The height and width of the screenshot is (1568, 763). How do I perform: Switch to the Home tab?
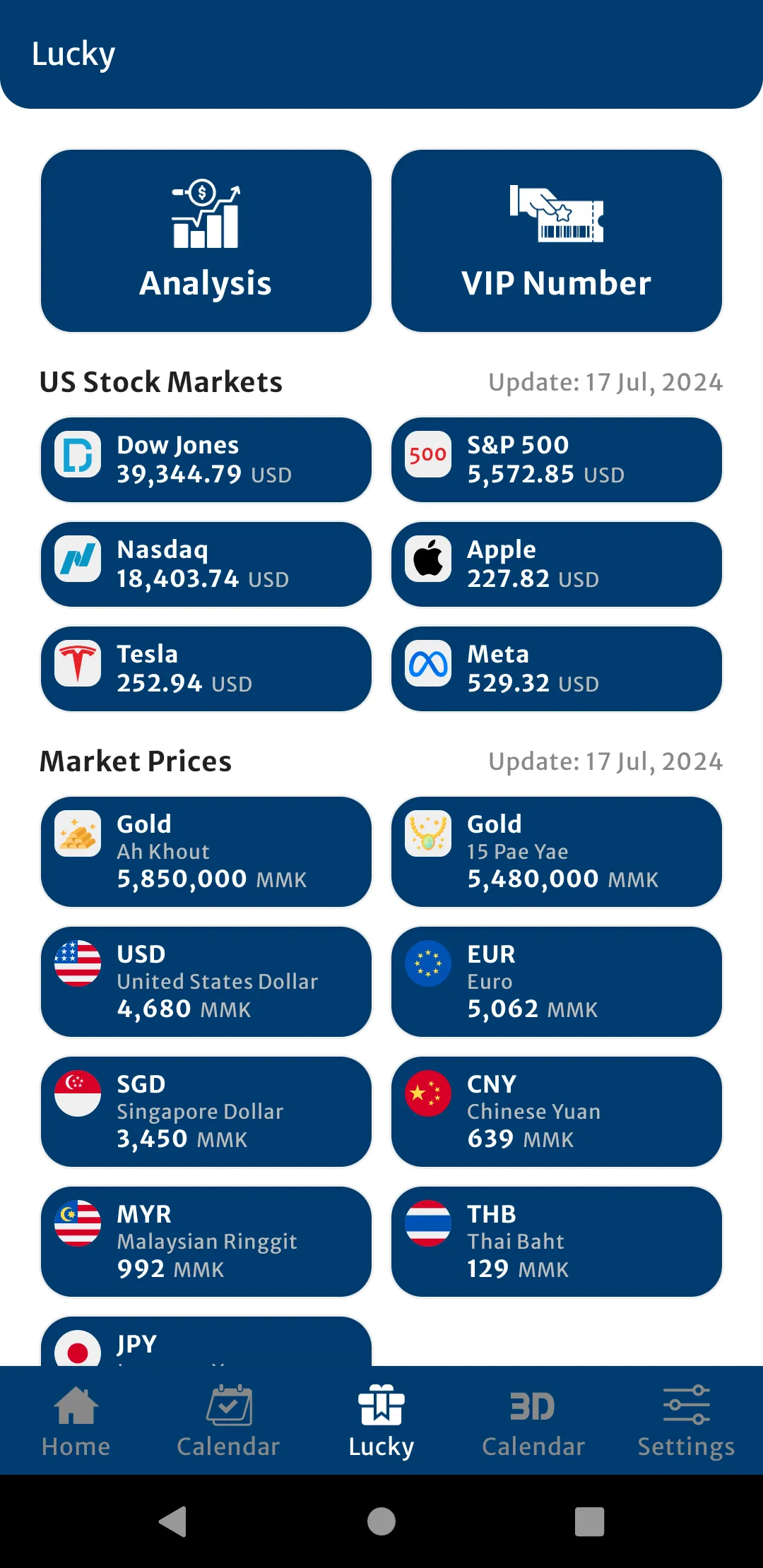tap(76, 1420)
